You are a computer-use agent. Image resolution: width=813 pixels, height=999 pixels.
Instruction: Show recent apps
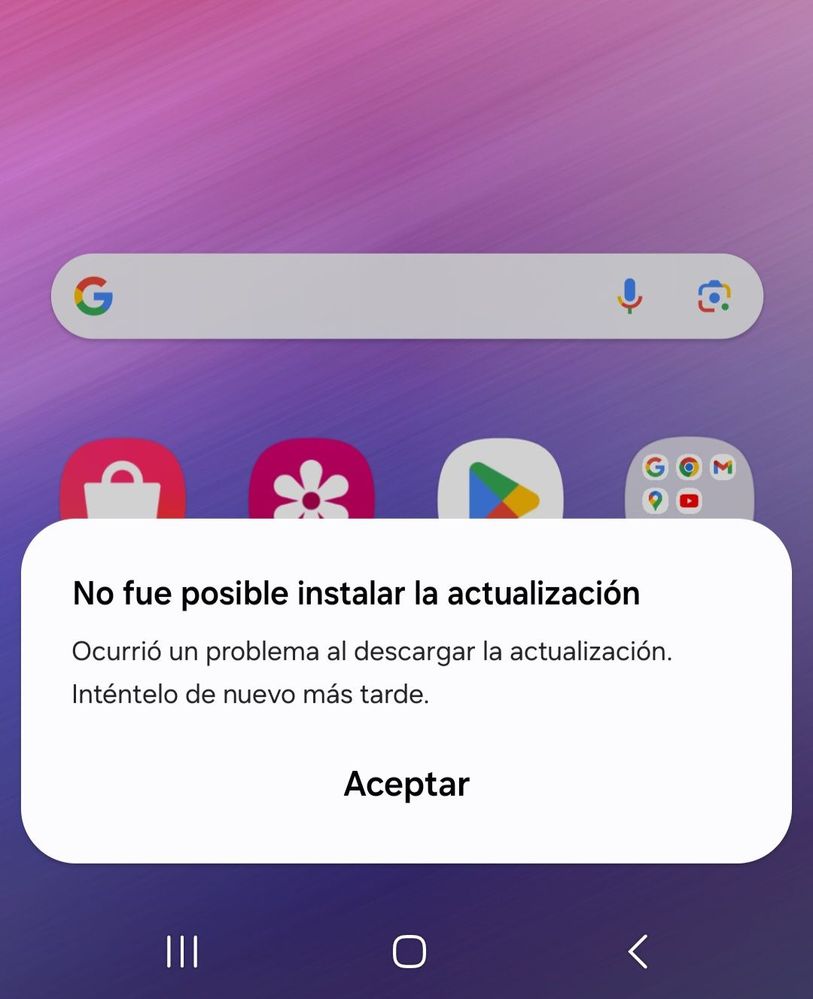(182, 952)
